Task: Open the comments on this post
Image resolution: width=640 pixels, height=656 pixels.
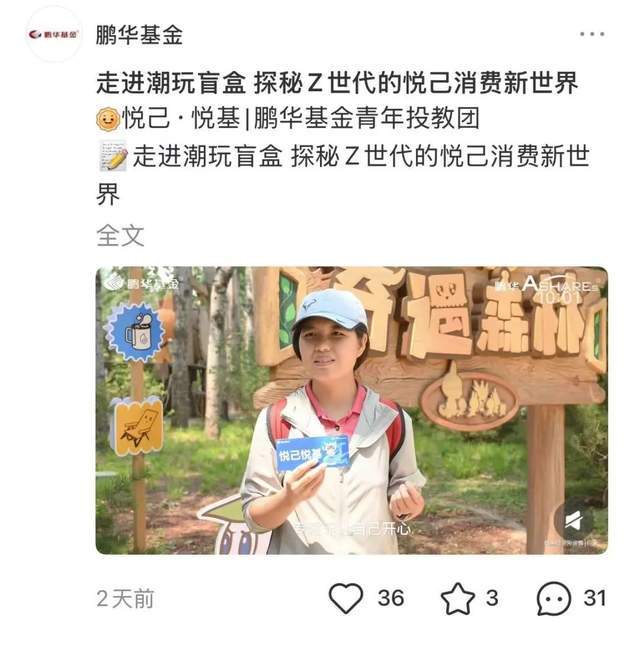Action: click(553, 598)
